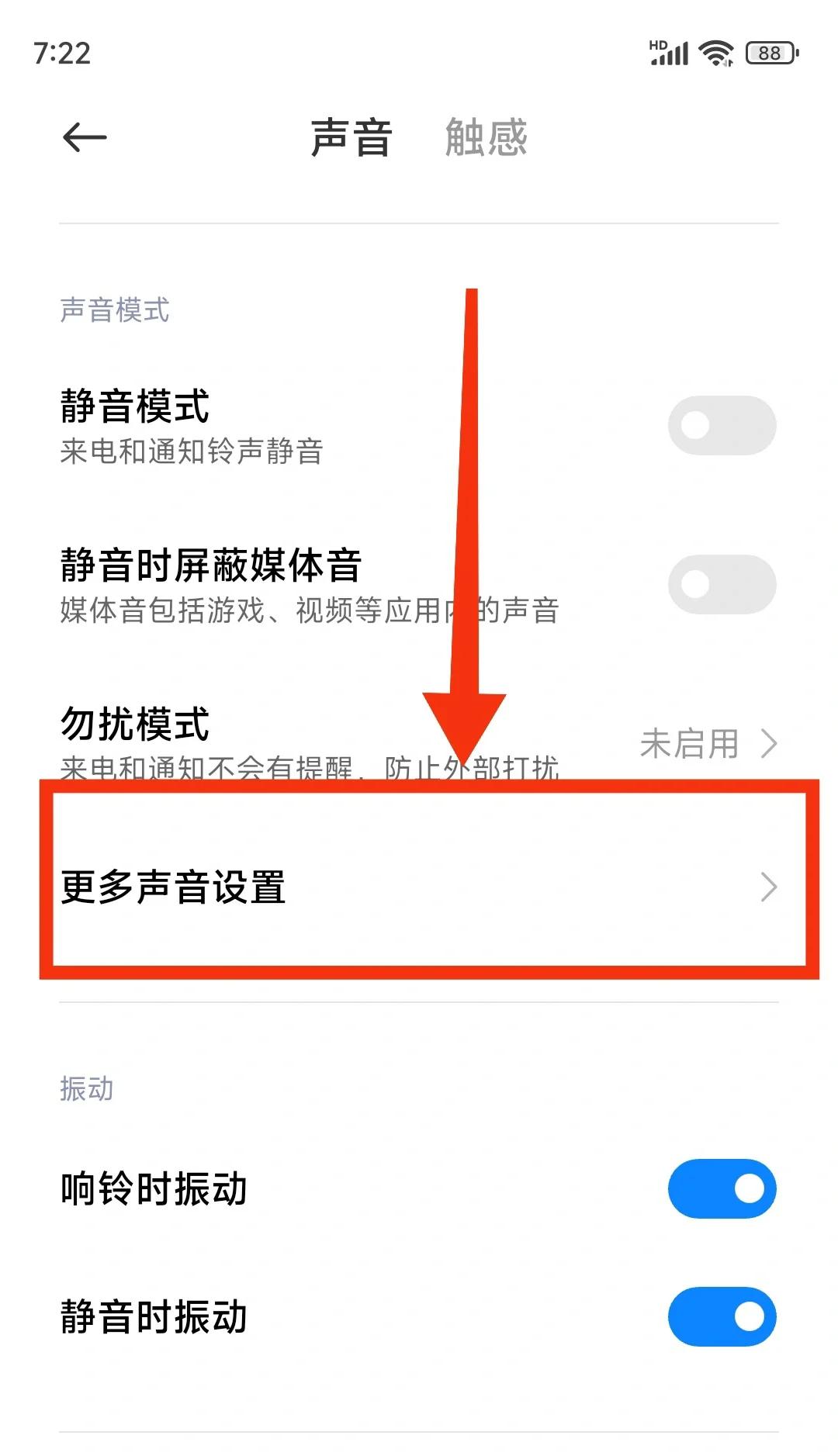This screenshot has width=838, height=1456.
Task: Open 更多声音设置
Action: coord(419,887)
